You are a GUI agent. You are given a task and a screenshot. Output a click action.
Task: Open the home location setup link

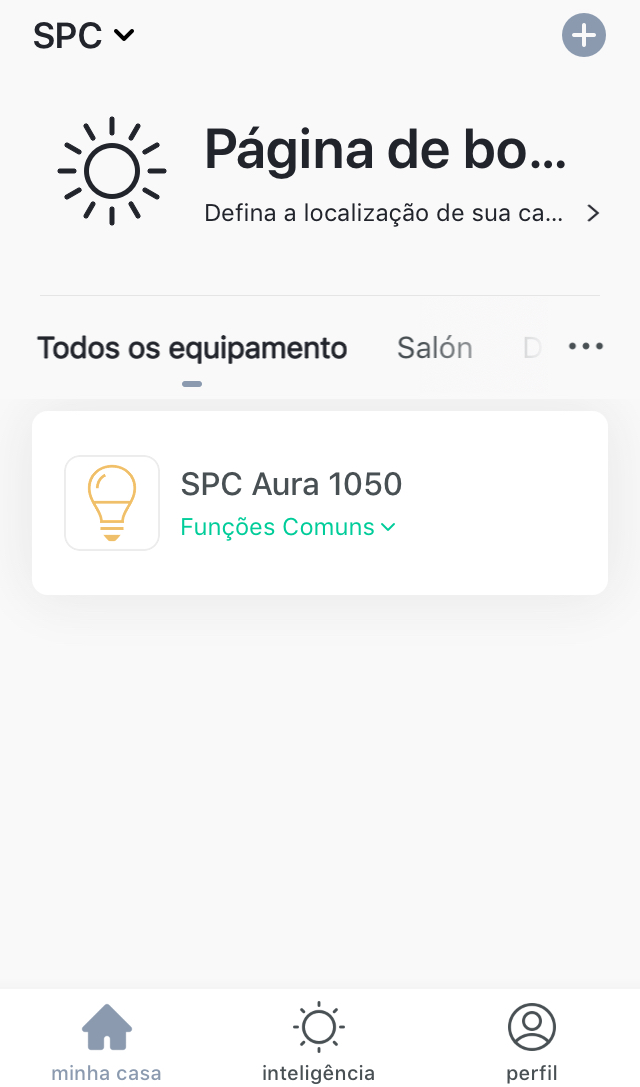400,213
